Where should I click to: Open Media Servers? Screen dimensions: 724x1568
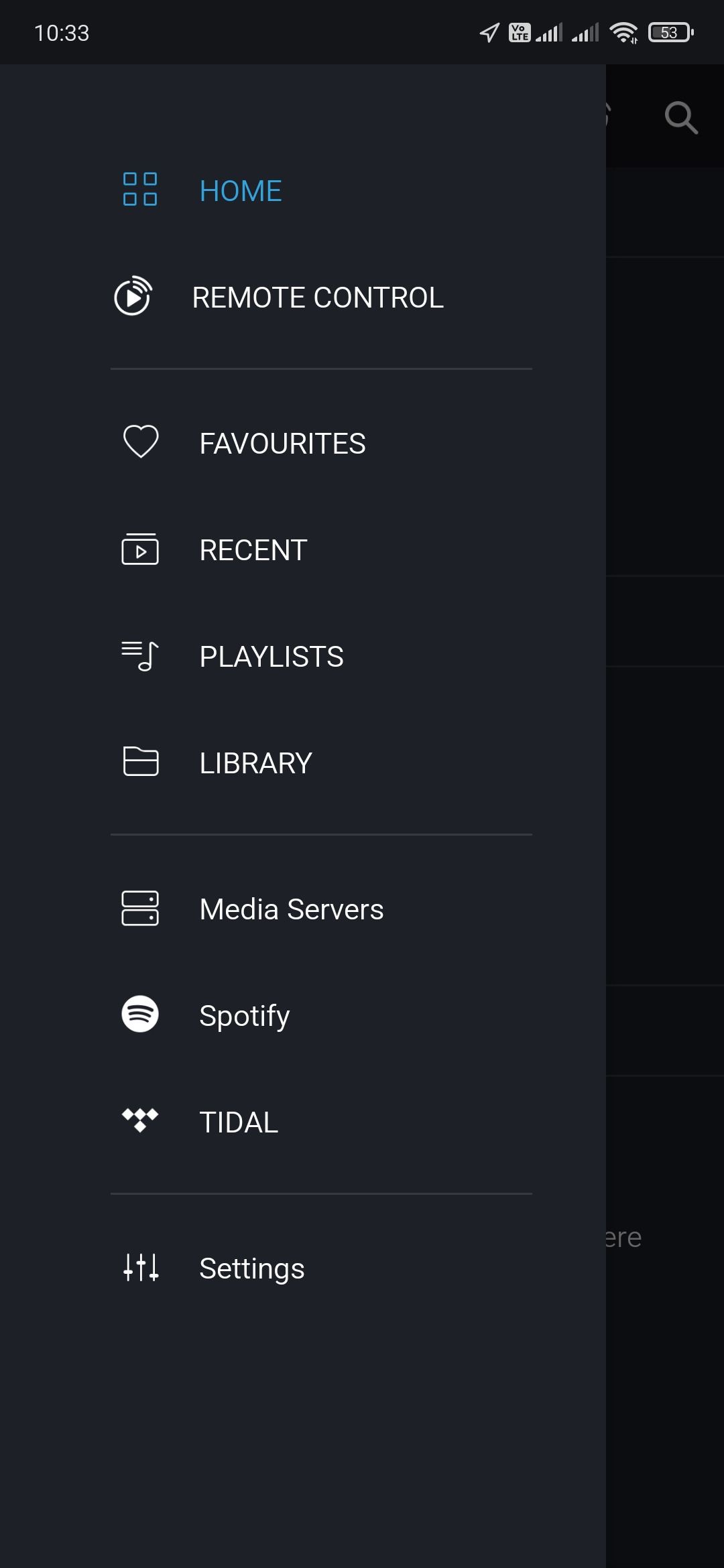(x=291, y=909)
